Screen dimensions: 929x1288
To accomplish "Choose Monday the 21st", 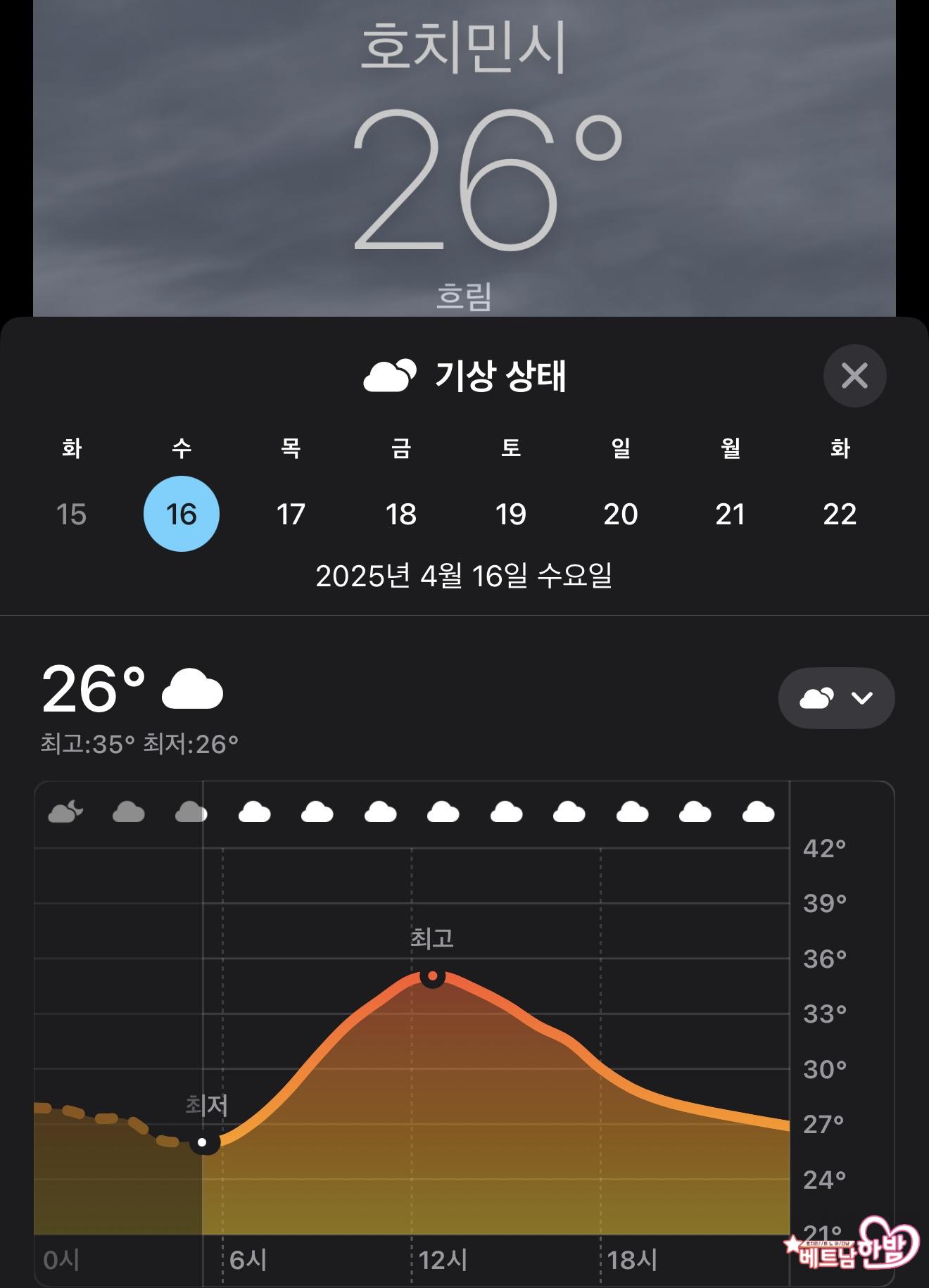I will pos(730,514).
